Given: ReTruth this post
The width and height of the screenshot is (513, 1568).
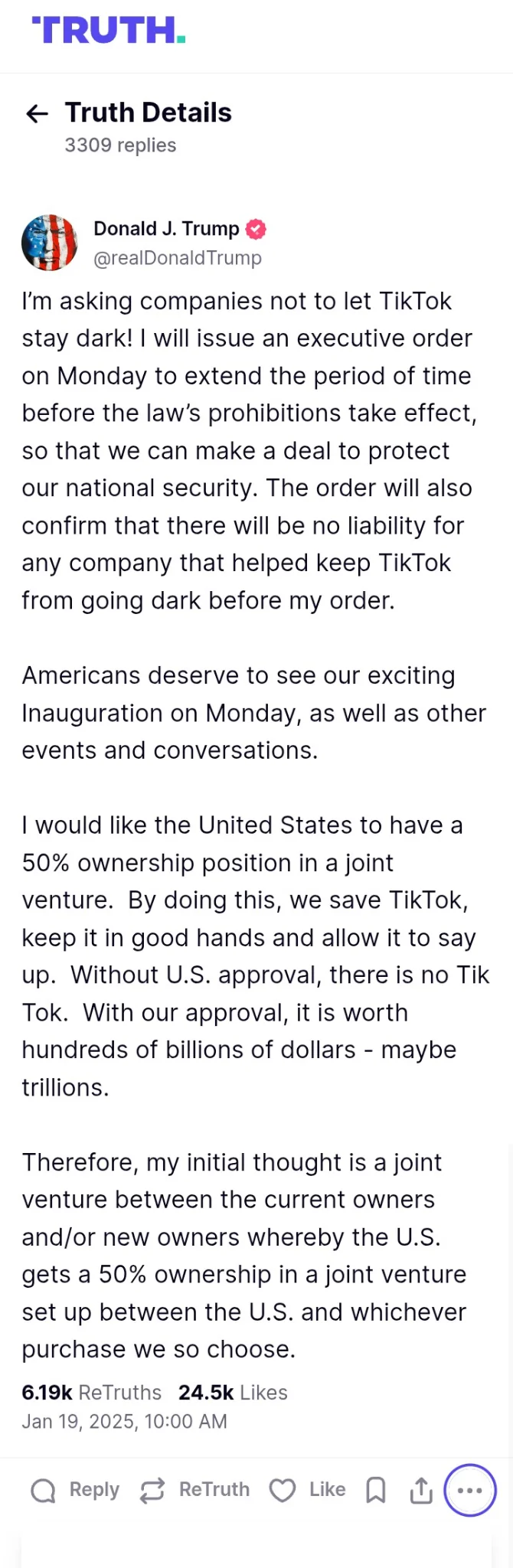Looking at the screenshot, I should coord(195,1489).
